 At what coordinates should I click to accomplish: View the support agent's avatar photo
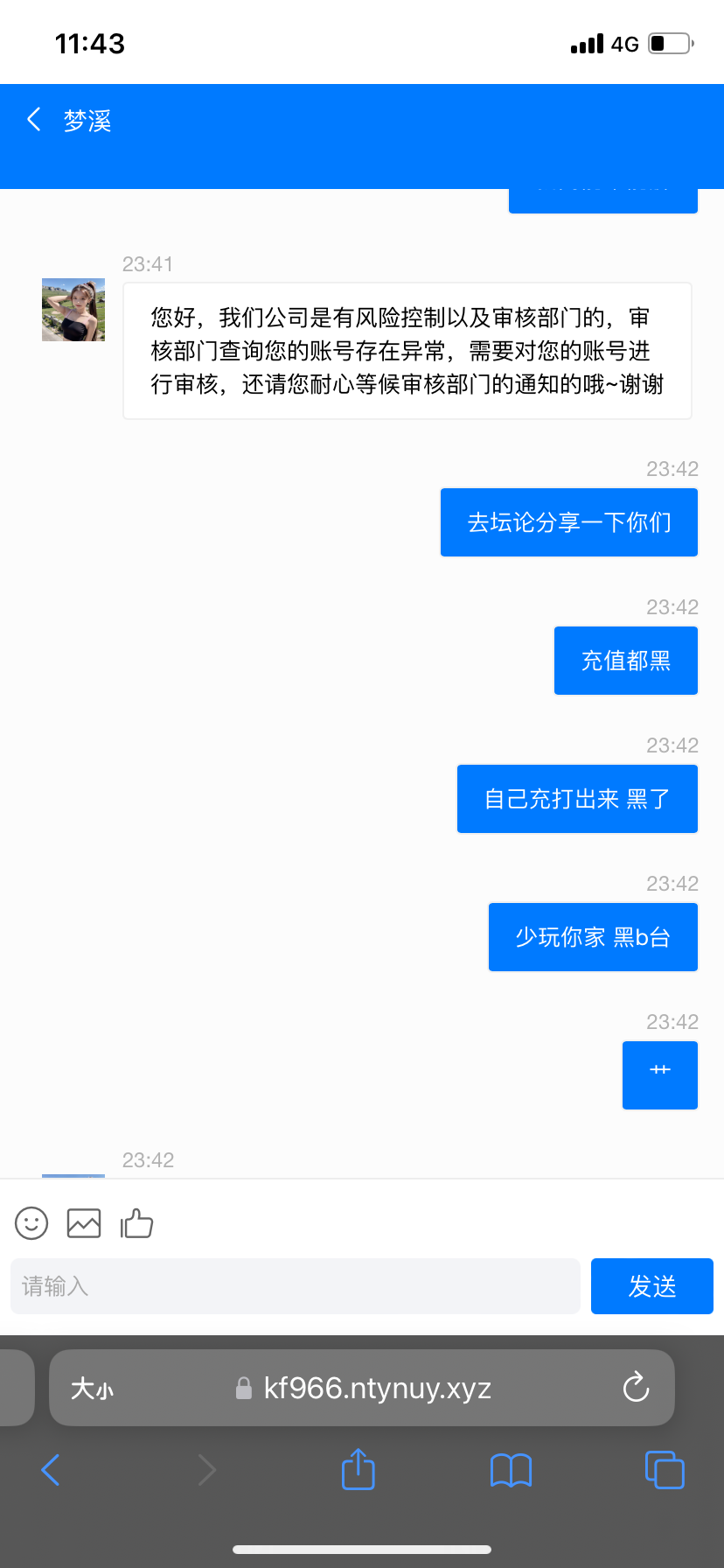tap(73, 310)
